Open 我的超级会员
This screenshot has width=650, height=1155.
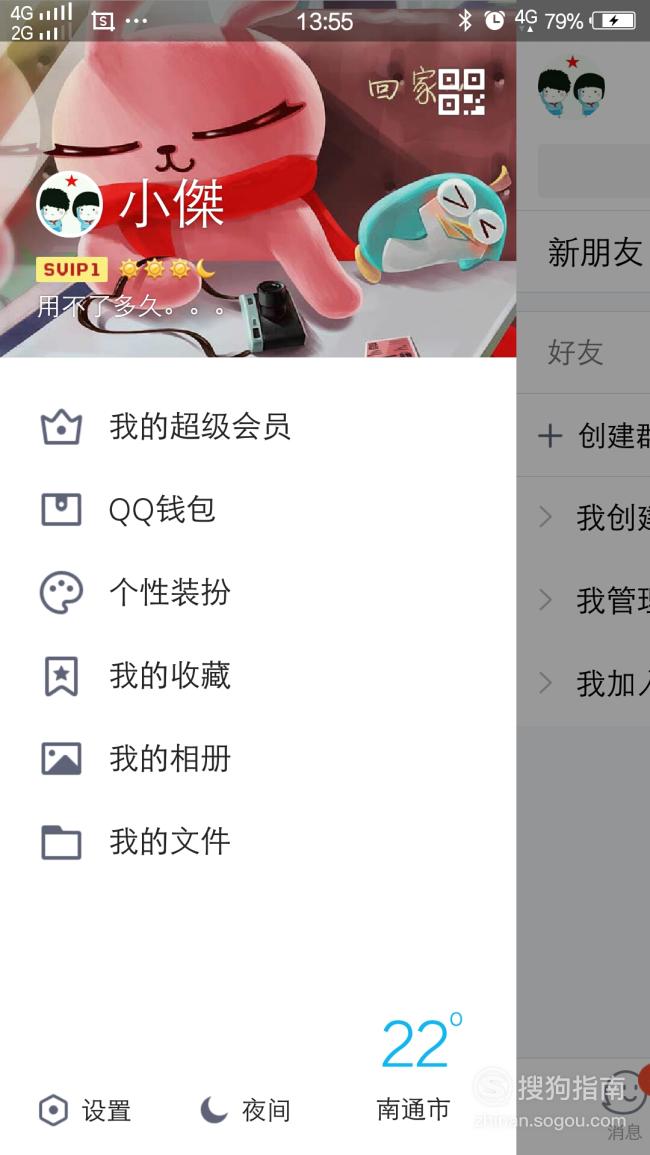pyautogui.click(x=258, y=427)
